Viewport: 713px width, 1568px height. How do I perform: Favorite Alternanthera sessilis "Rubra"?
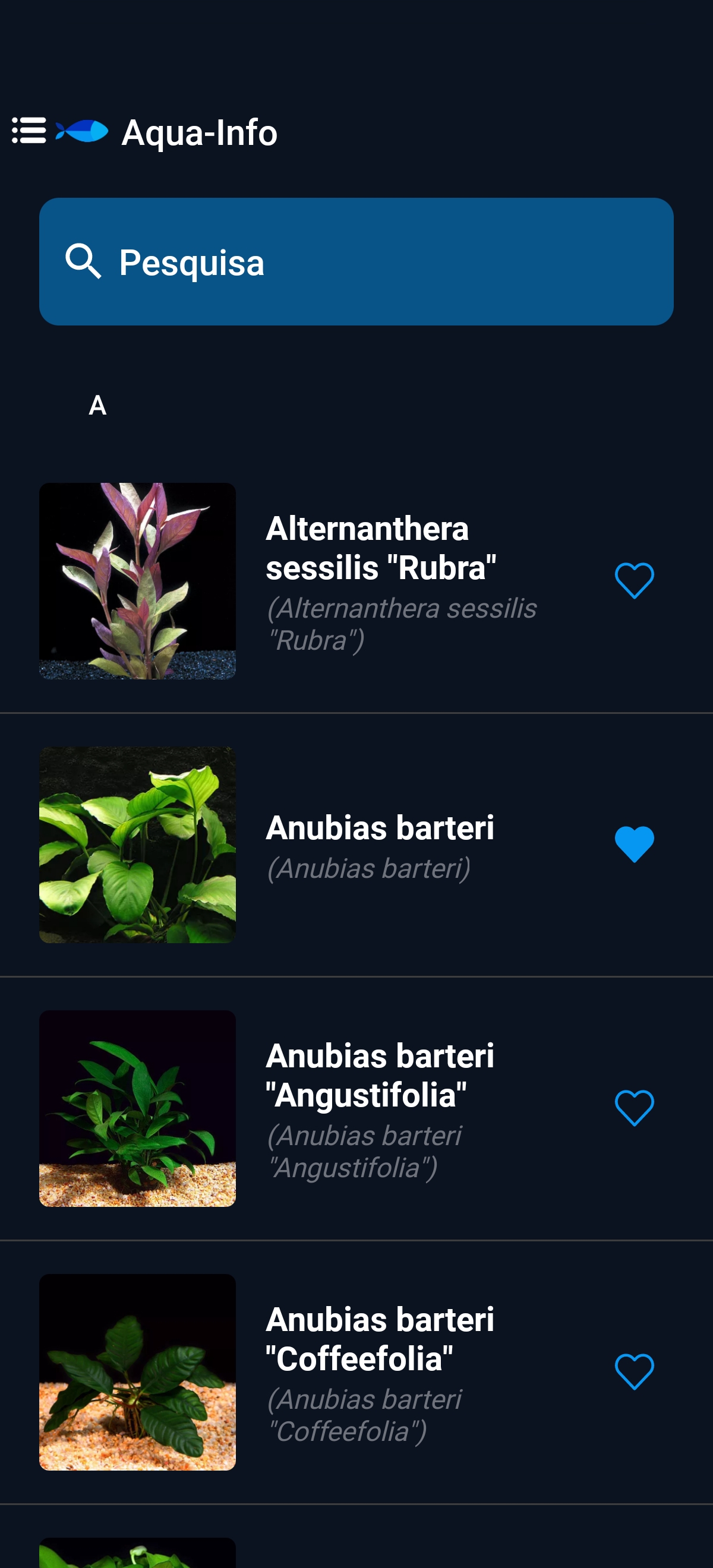(x=634, y=581)
